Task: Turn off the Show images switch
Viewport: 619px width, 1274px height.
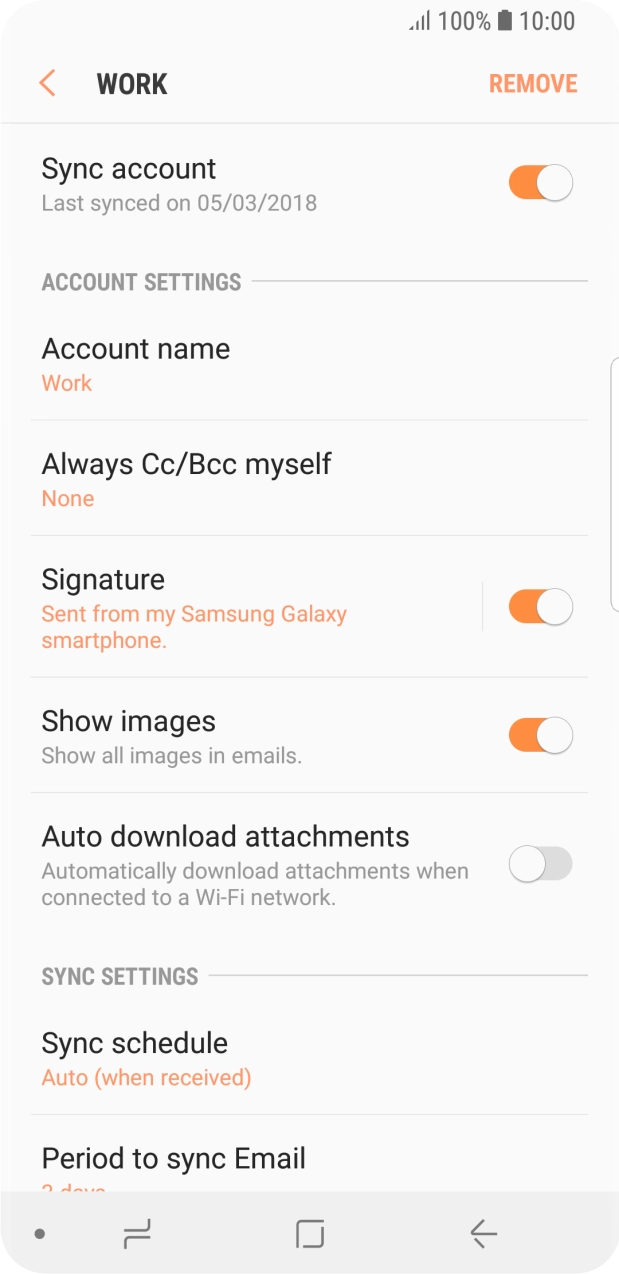Action: tap(540, 736)
